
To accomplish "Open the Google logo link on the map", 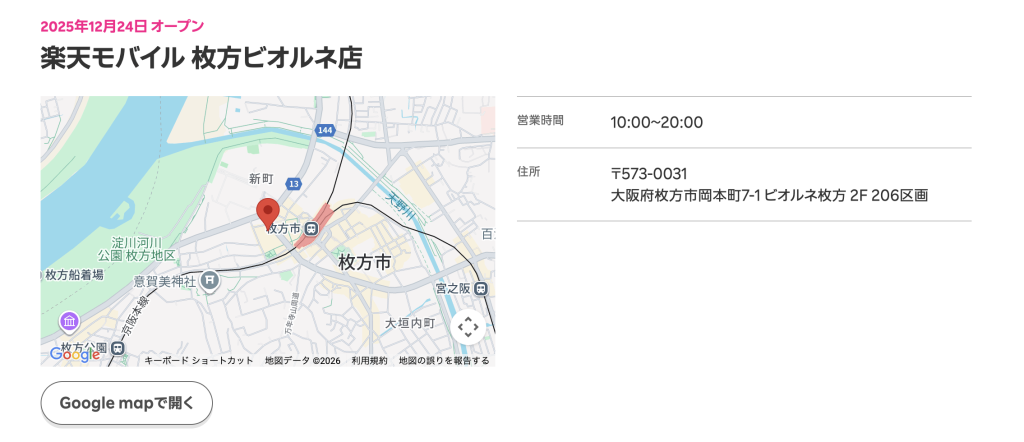I will click(x=74, y=353).
